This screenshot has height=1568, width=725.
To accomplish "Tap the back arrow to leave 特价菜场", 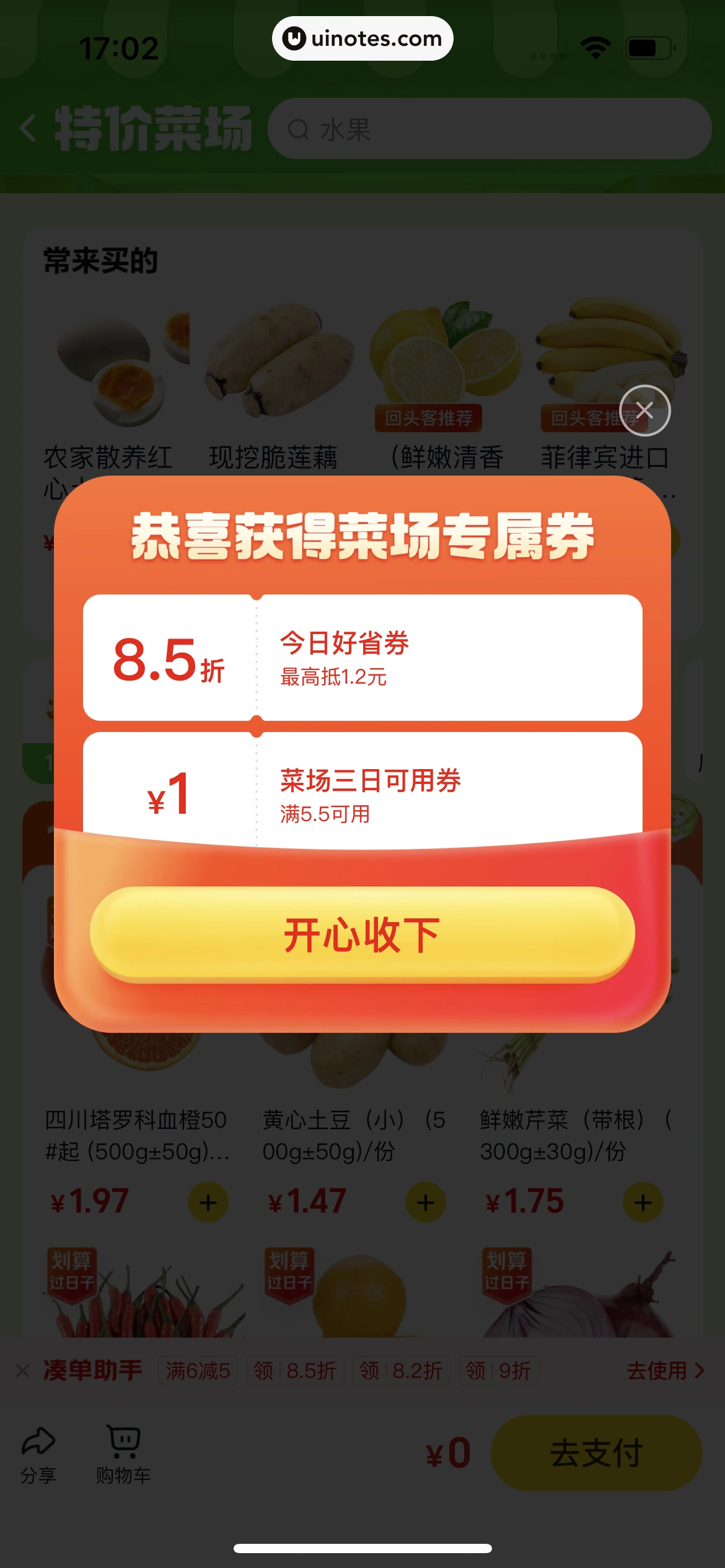I will [x=29, y=128].
